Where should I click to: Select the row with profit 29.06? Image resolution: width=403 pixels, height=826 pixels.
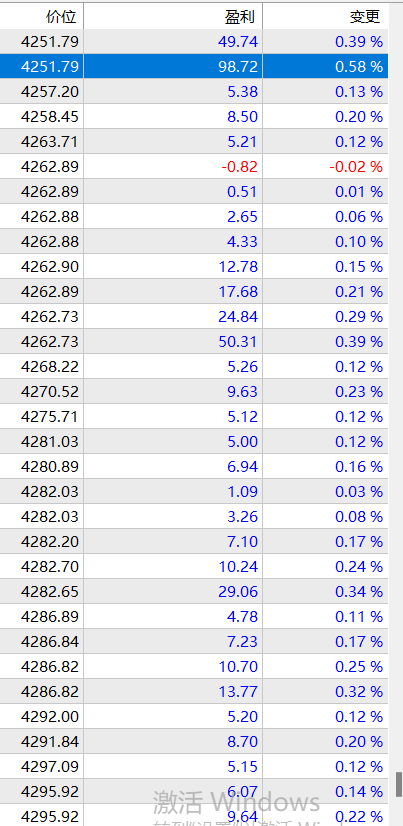click(x=194, y=592)
